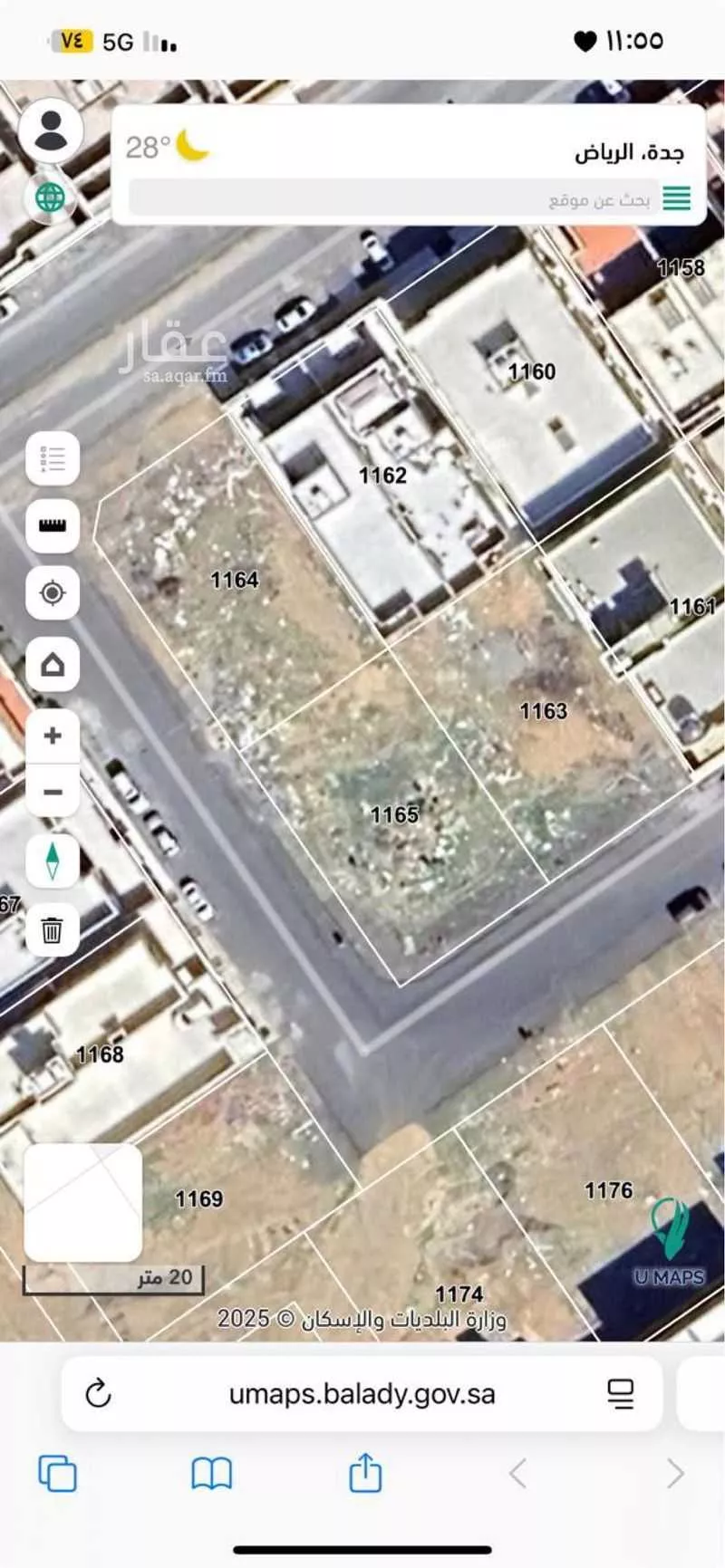Open Safari bookmarks
Screen dimensions: 725x1568
coord(211,1474)
